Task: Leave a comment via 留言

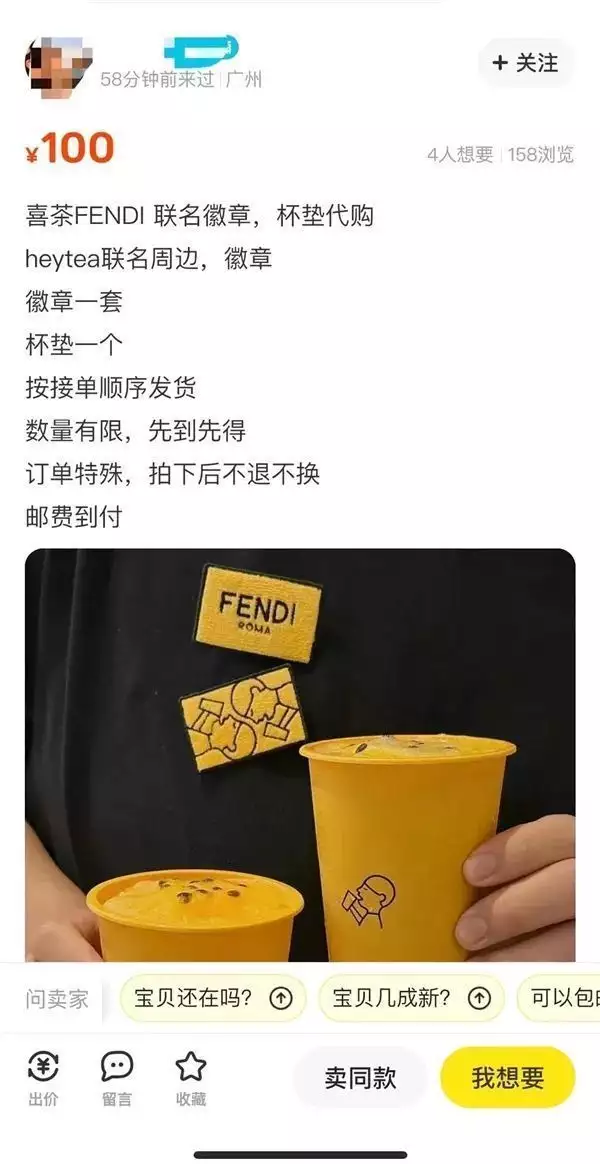Action: [x=117, y=1079]
